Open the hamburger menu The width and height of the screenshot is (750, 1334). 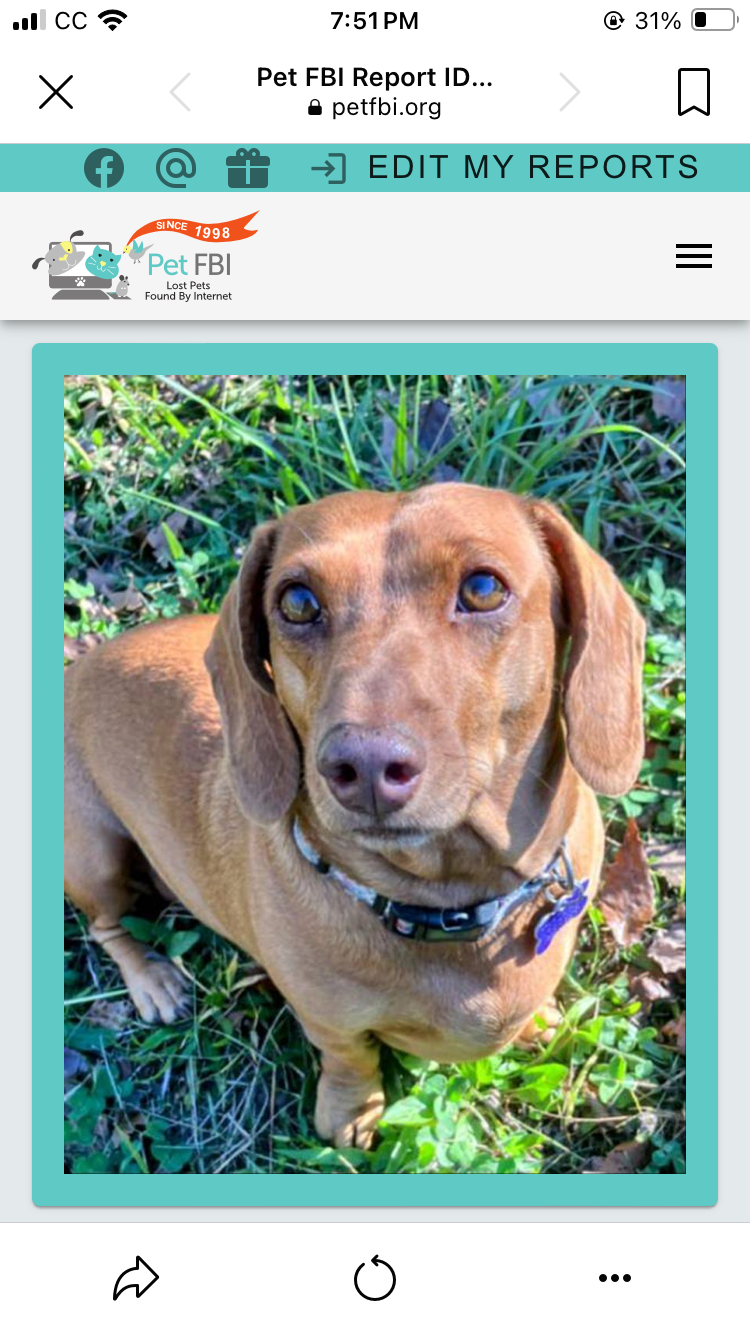pyautogui.click(x=693, y=257)
